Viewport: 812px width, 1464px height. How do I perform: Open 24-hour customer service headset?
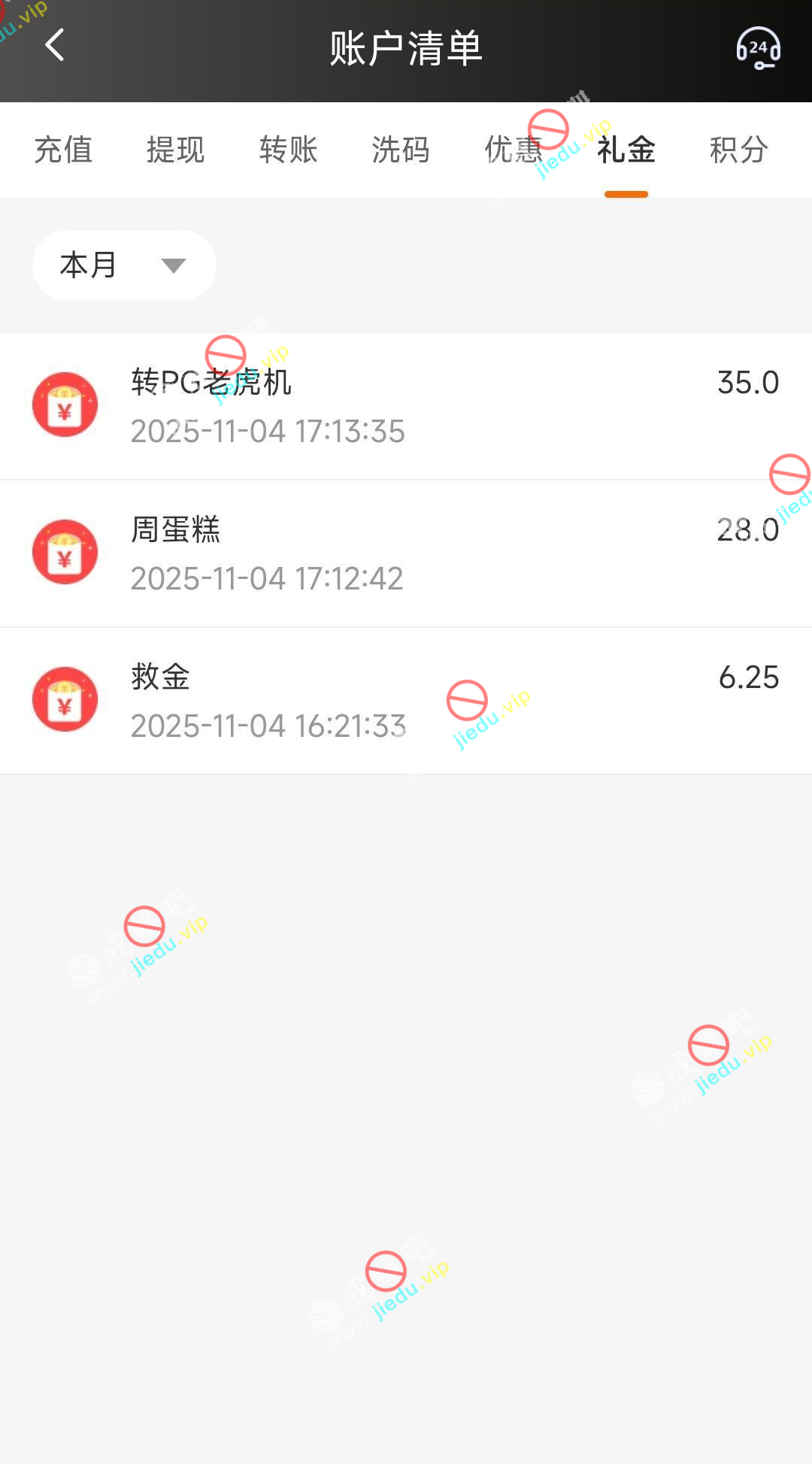758,48
